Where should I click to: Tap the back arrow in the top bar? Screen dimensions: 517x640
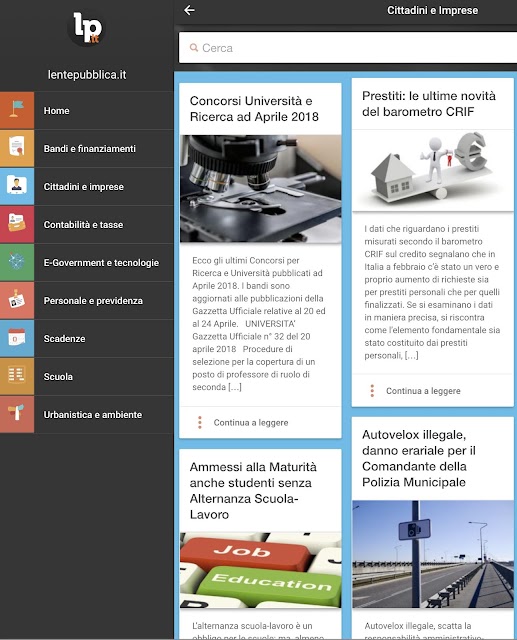pos(189,10)
